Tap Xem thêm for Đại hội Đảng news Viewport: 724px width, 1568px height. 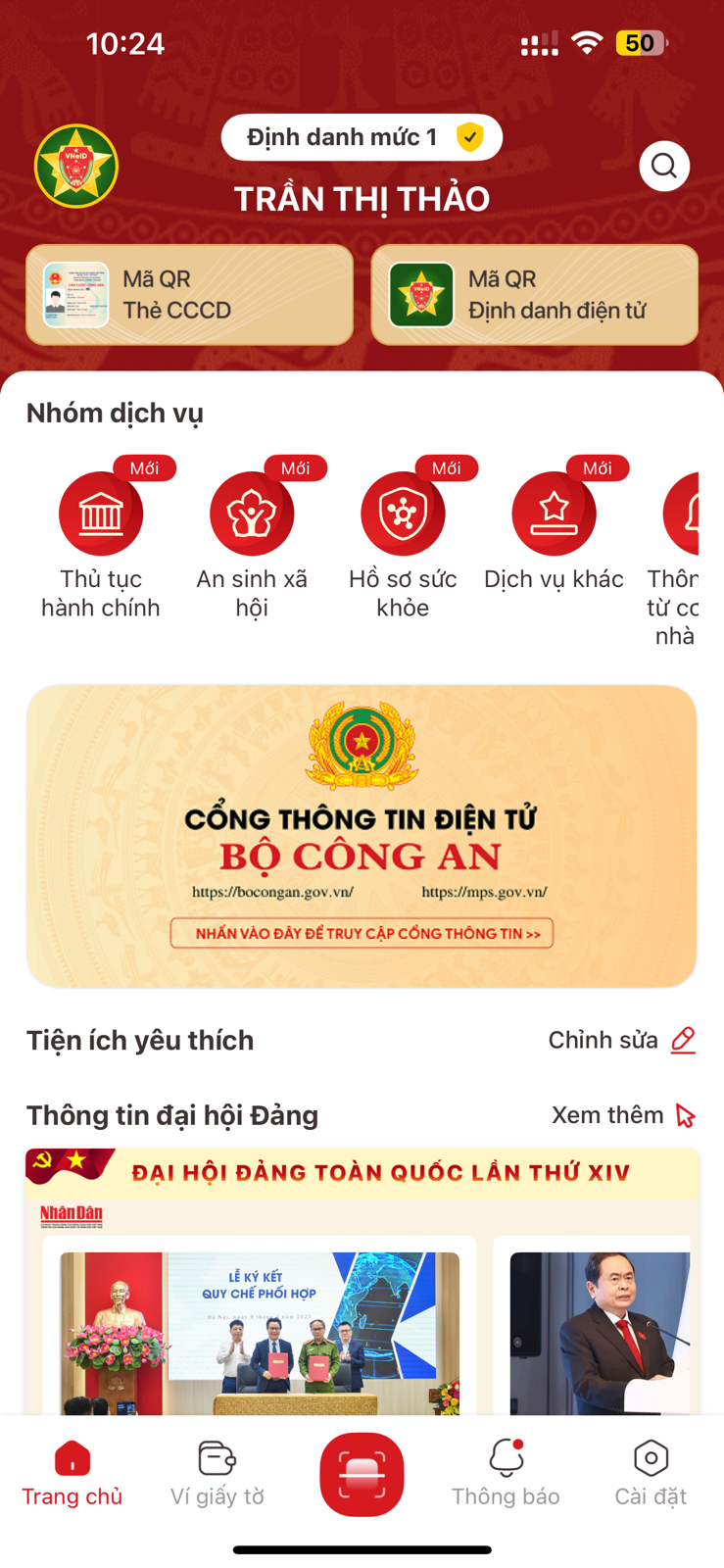pyautogui.click(x=623, y=1115)
